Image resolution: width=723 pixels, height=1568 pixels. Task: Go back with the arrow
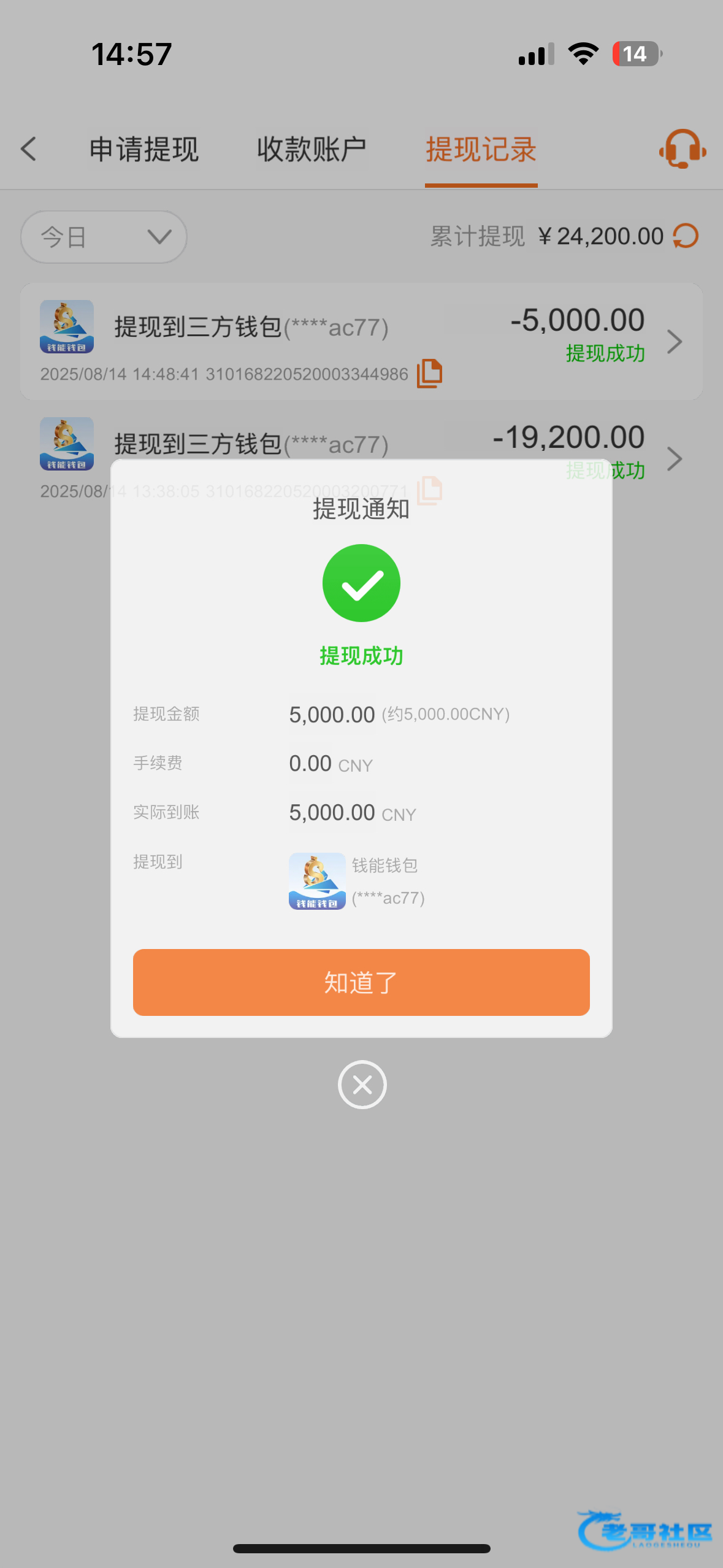pyautogui.click(x=29, y=149)
